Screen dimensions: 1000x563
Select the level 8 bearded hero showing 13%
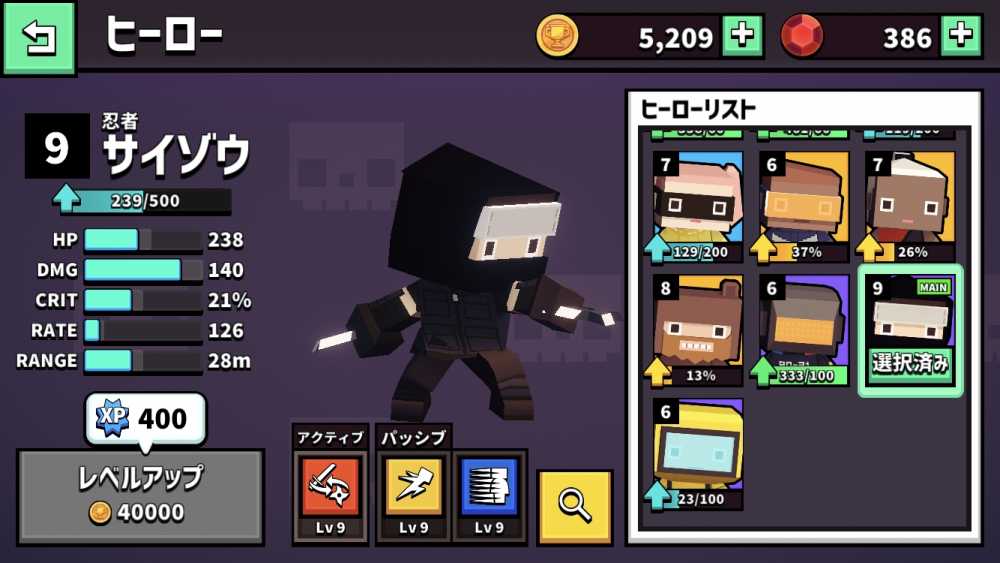click(x=697, y=330)
